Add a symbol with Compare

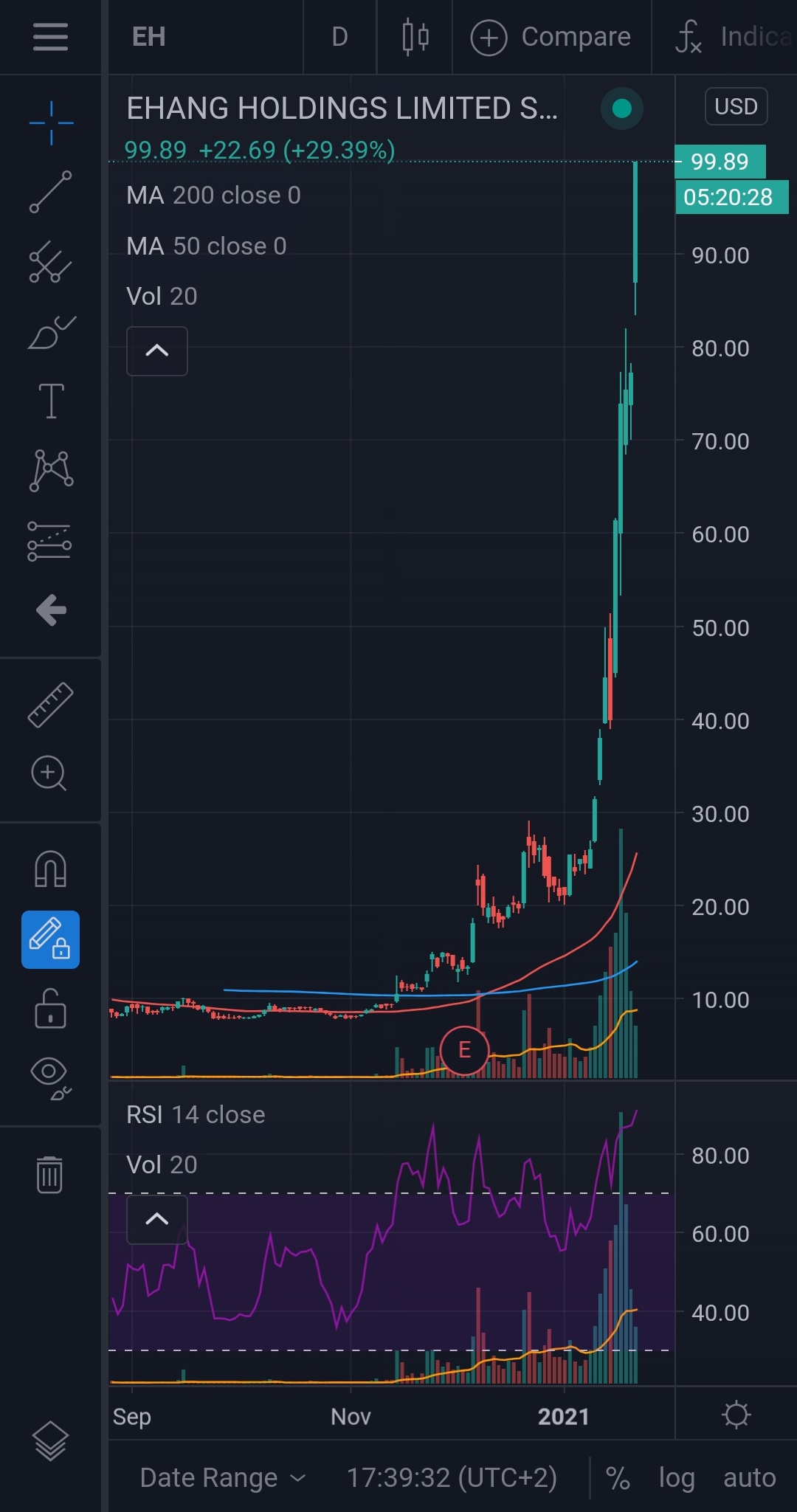(551, 37)
